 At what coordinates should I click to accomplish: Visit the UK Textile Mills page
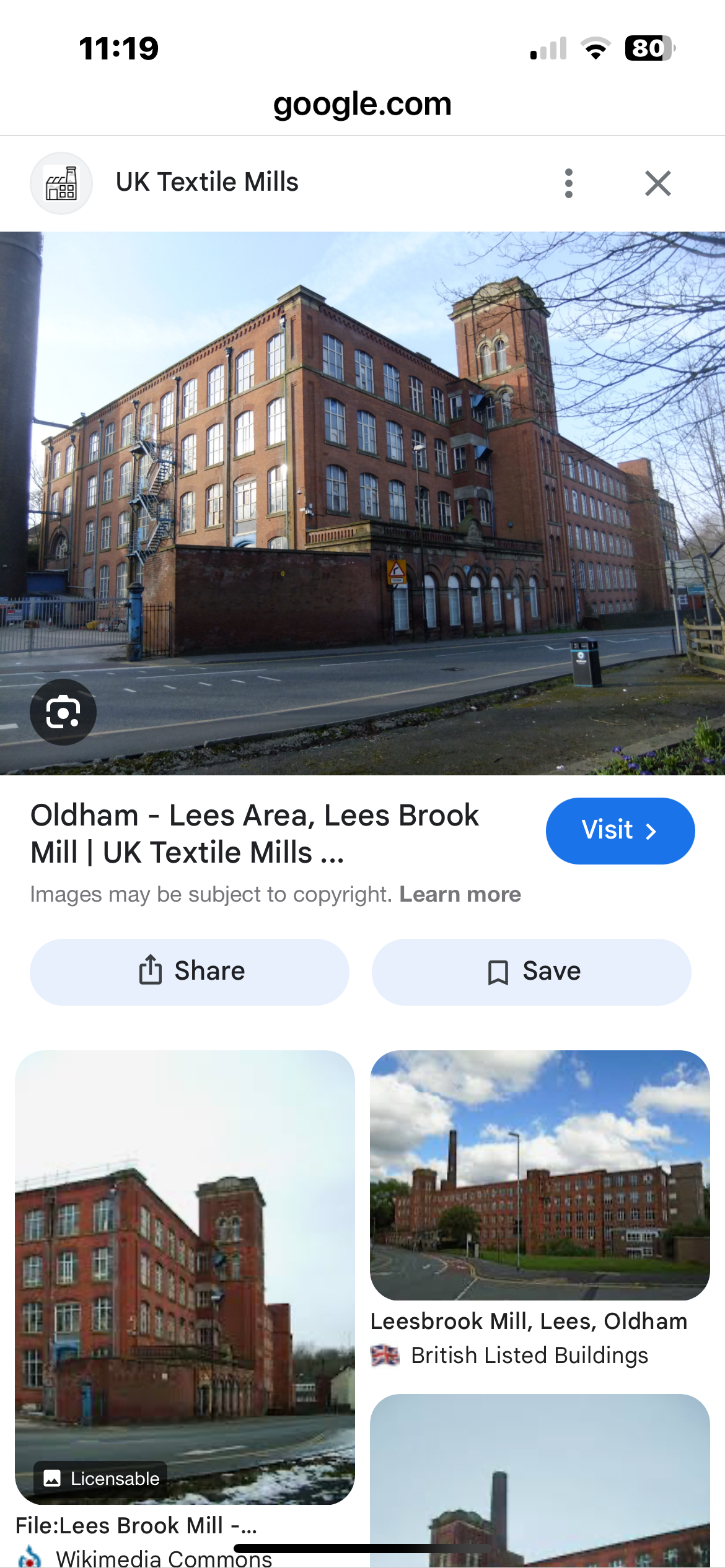click(x=620, y=830)
